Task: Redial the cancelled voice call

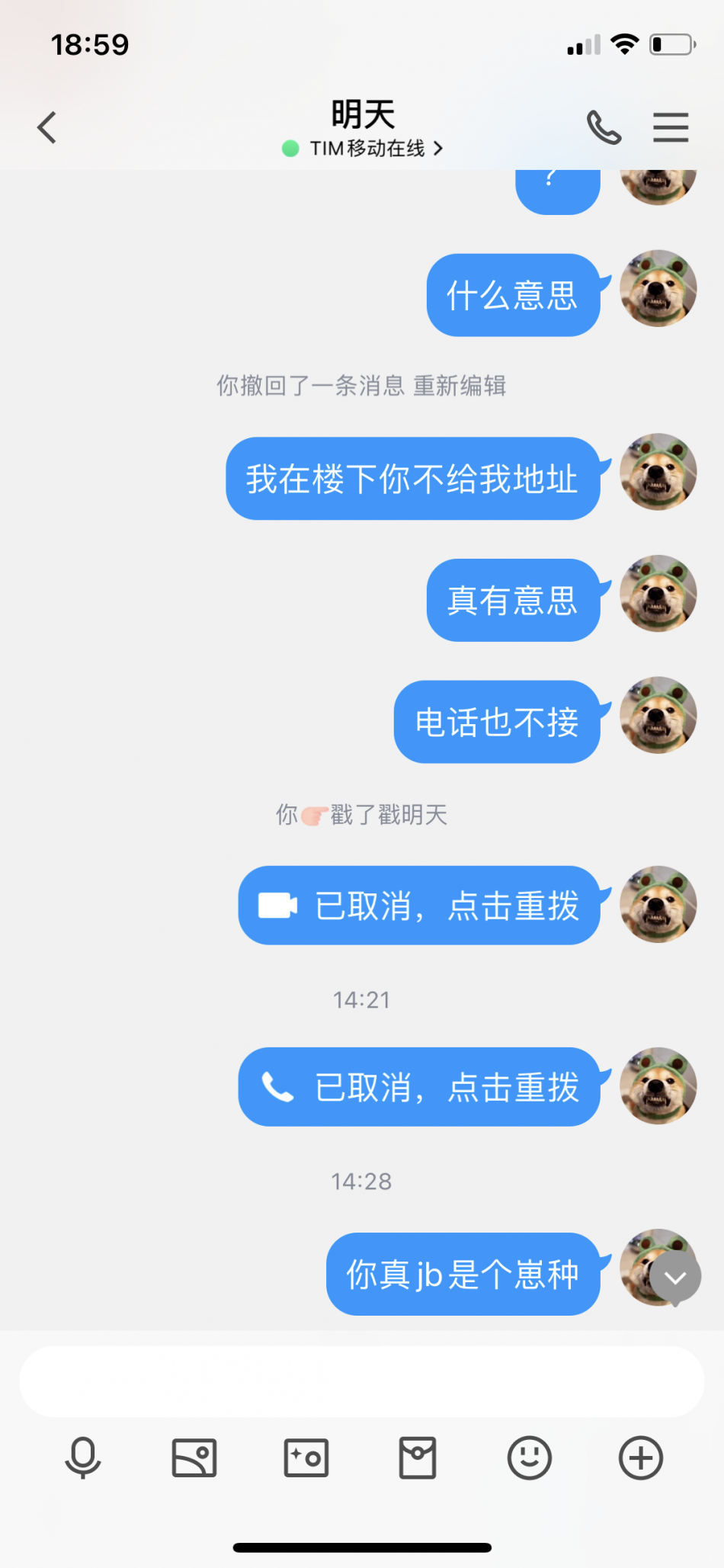Action: click(x=419, y=1087)
